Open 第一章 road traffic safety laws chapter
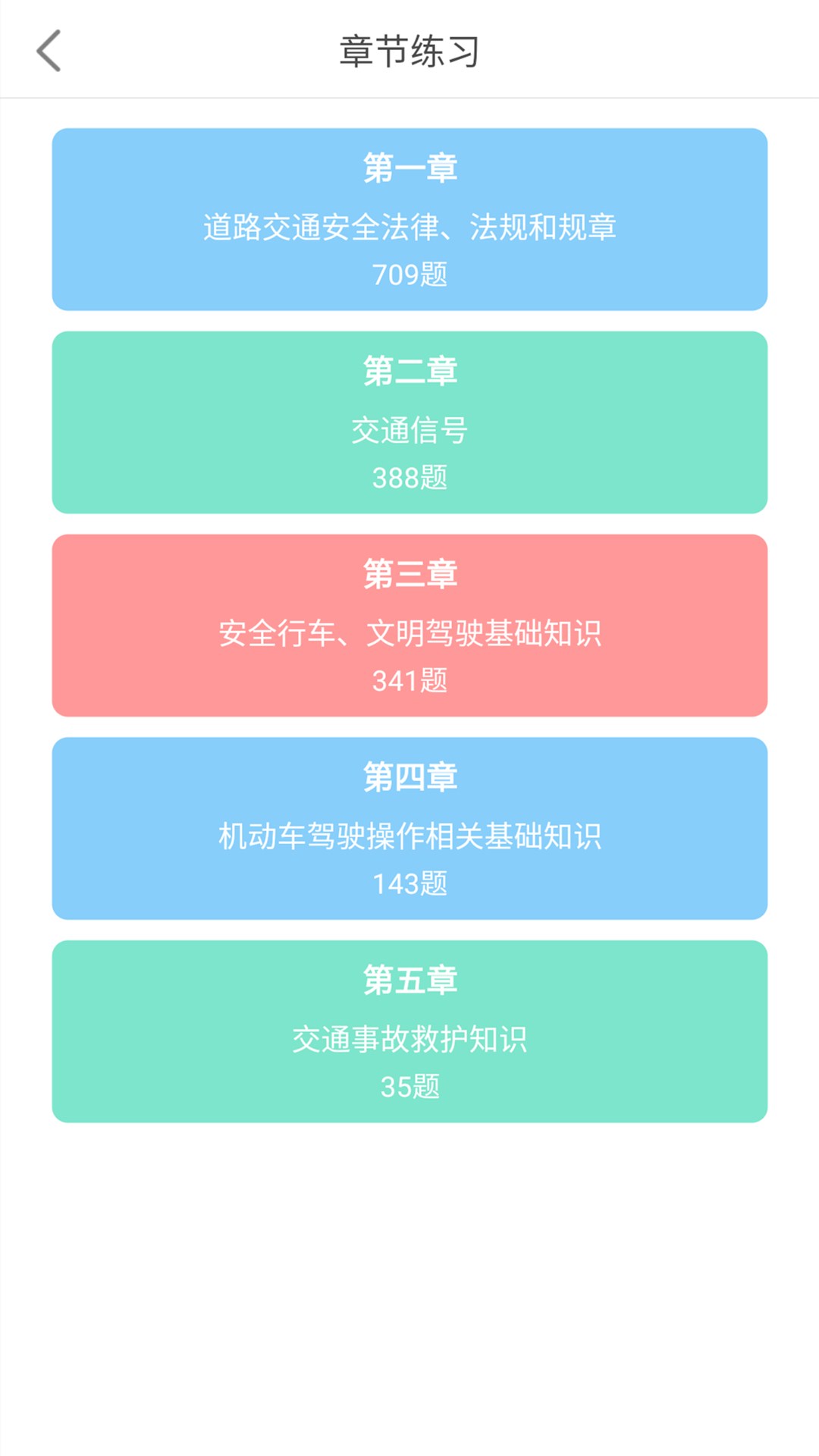The height and width of the screenshot is (1456, 819). [409, 218]
